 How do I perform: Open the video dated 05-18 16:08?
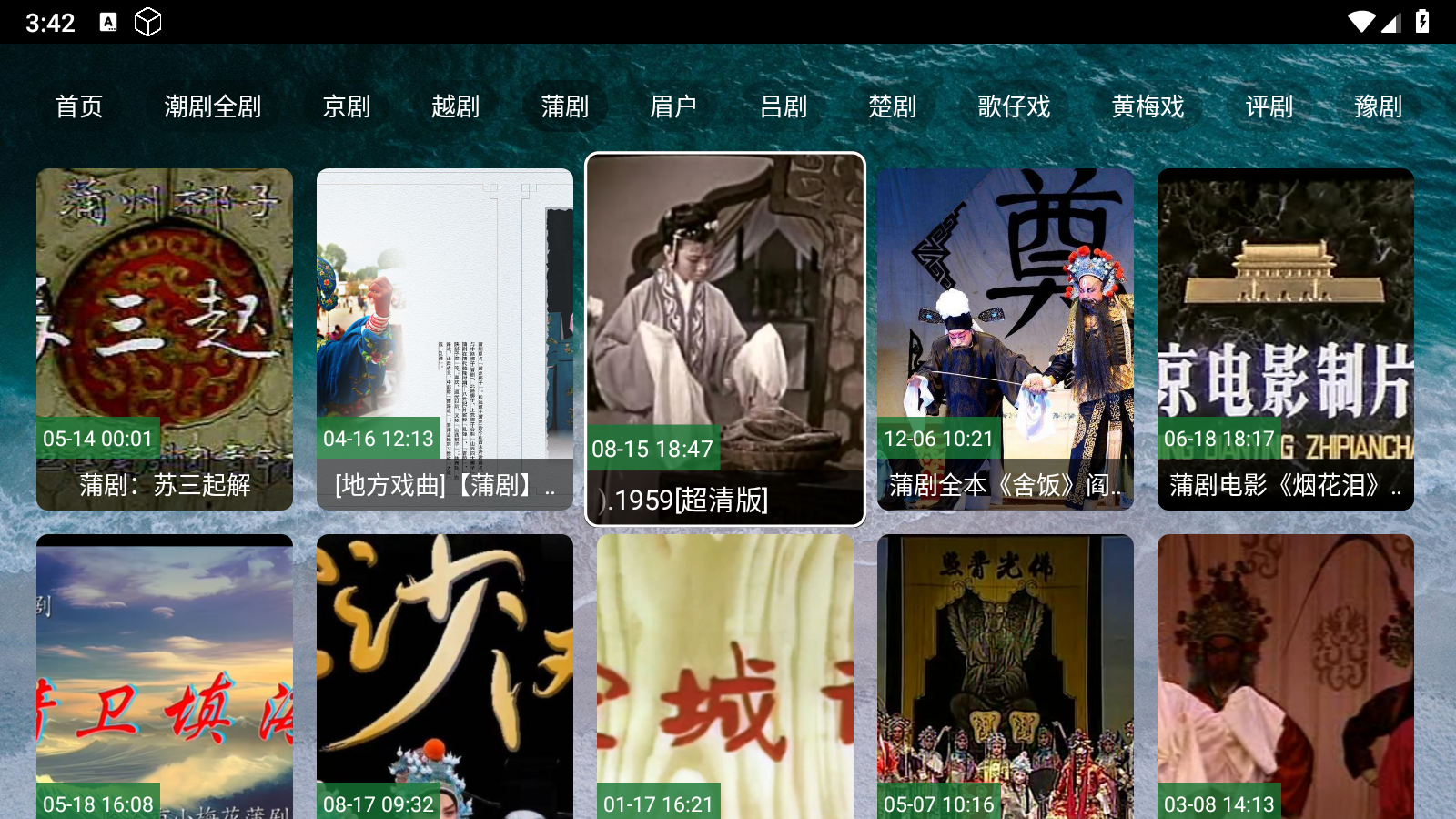click(165, 678)
